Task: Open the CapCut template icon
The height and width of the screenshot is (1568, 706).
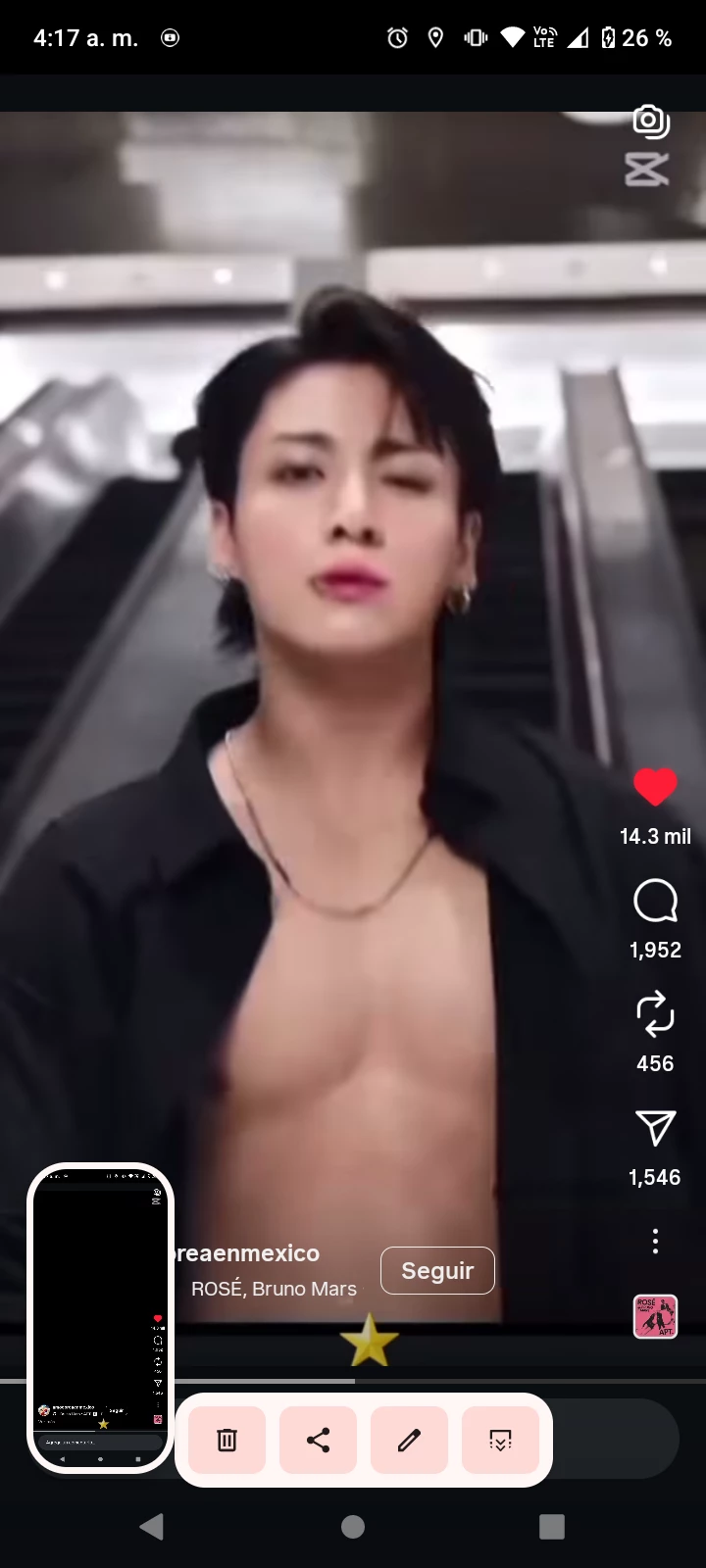Action: tap(647, 170)
